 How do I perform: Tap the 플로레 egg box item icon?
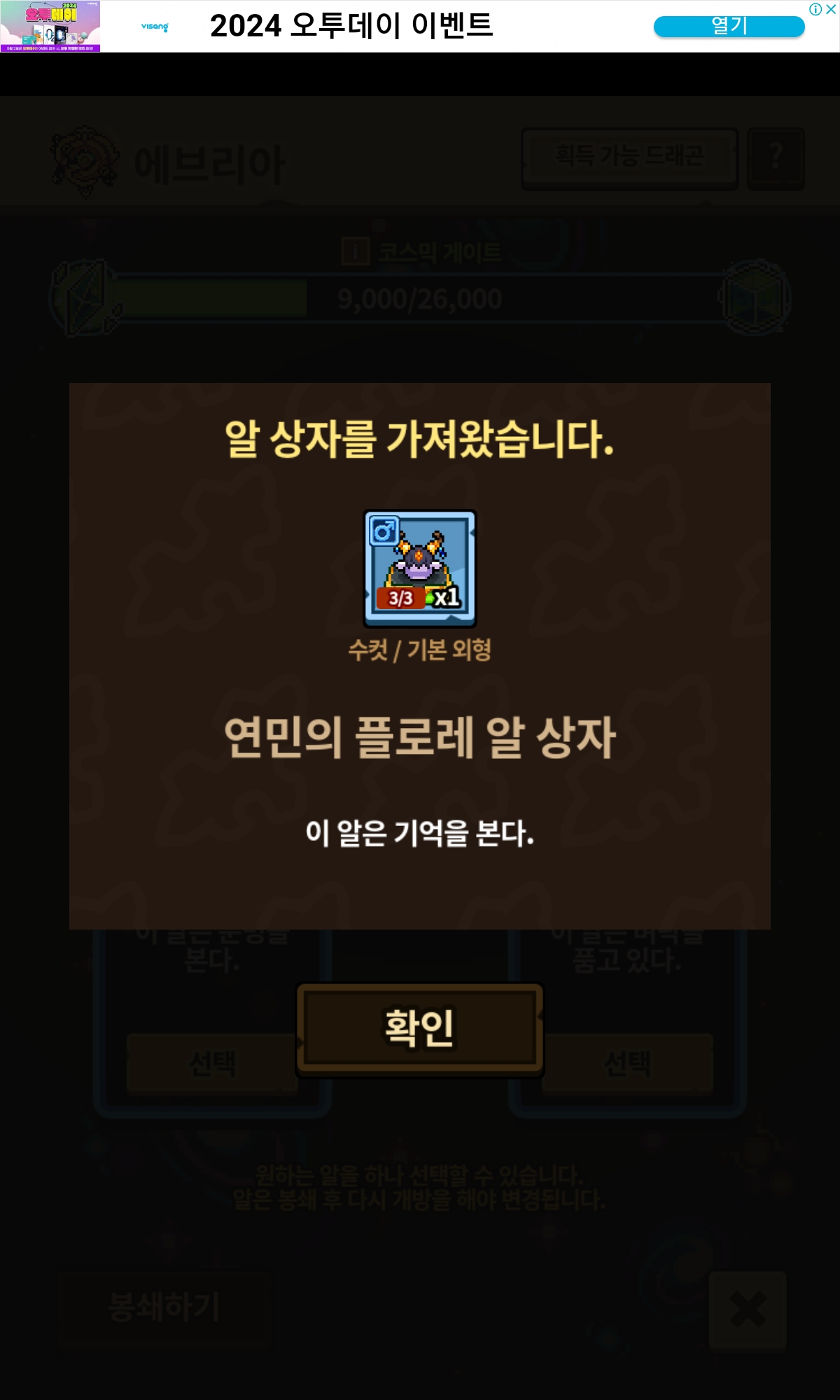(x=420, y=568)
